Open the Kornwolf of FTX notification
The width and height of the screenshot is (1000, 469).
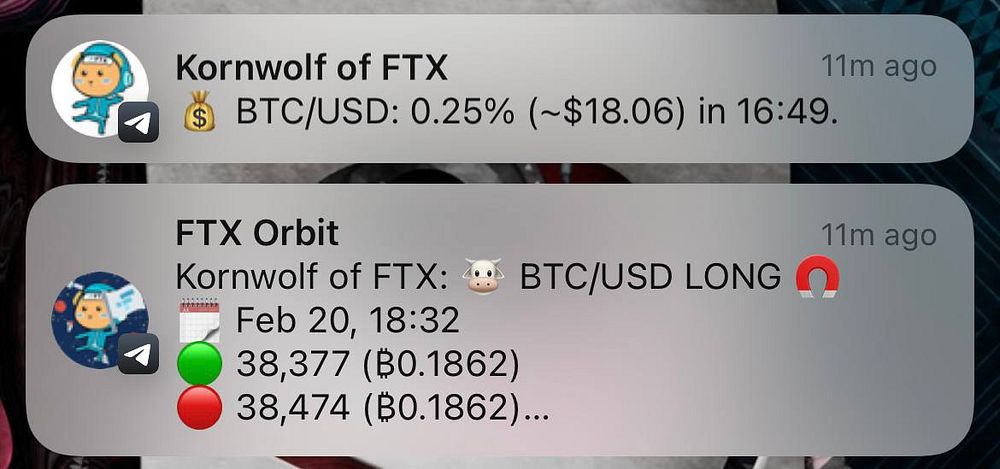tap(500, 92)
